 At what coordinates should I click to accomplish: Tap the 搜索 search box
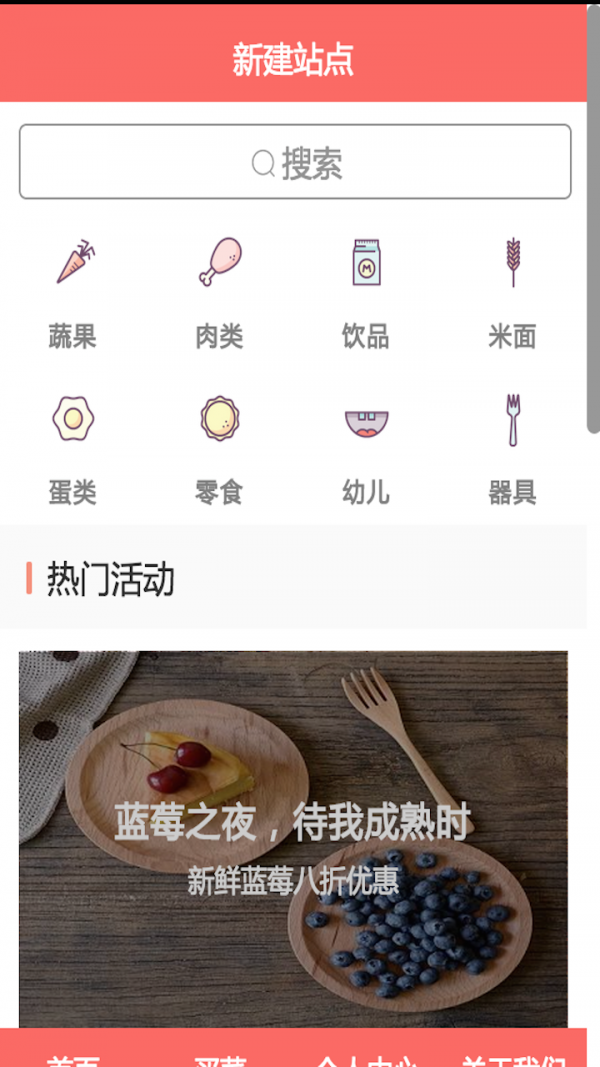295,162
